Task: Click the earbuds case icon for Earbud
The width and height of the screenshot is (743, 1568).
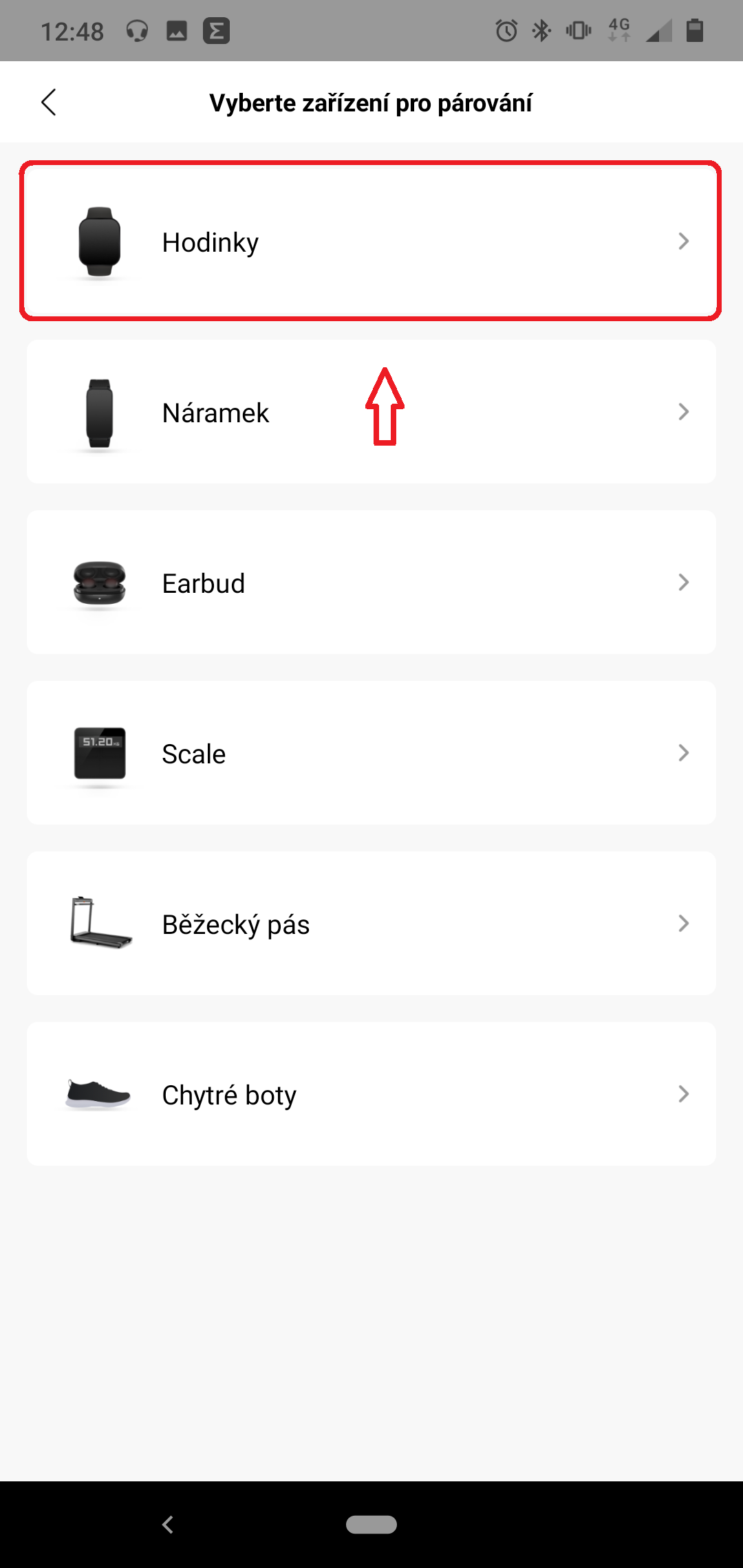Action: tap(100, 582)
